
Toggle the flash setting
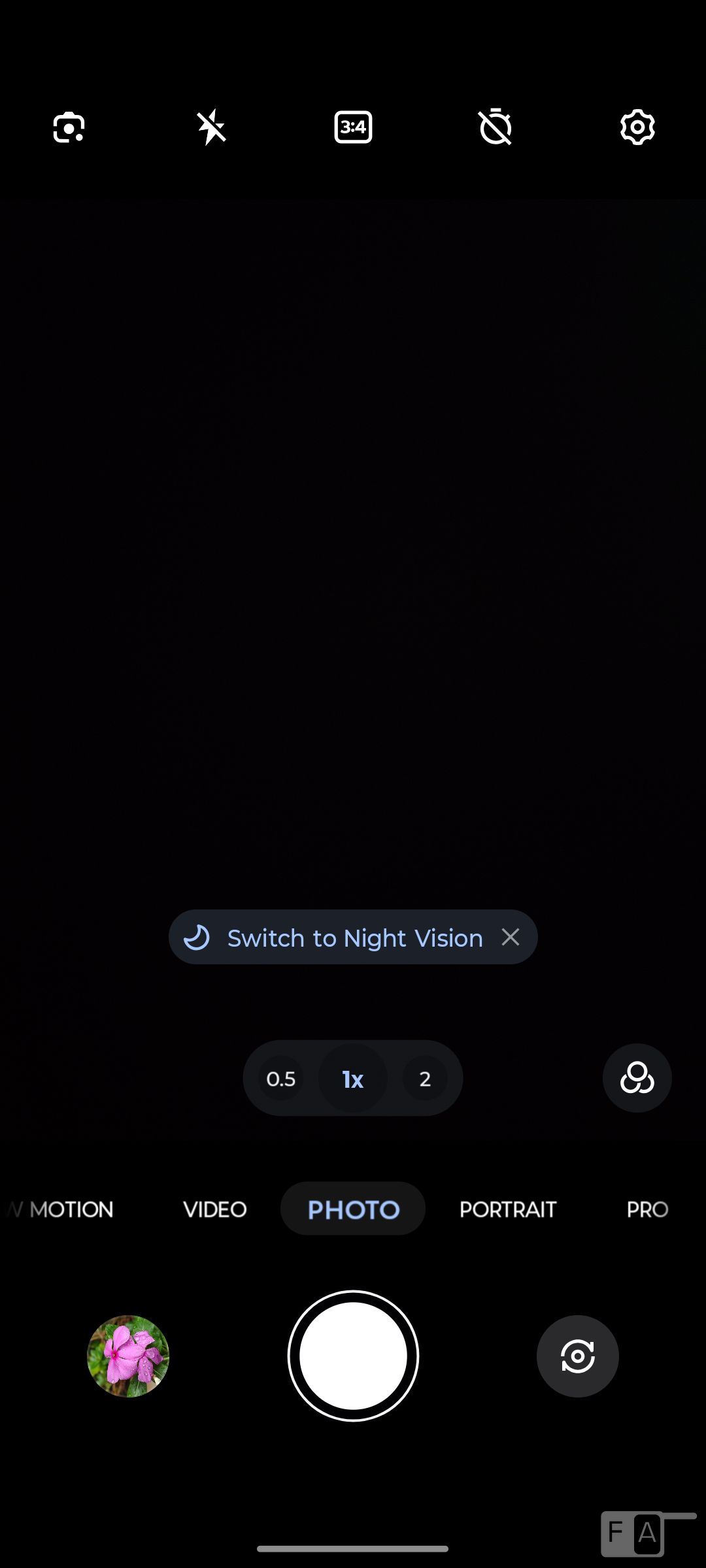click(212, 127)
